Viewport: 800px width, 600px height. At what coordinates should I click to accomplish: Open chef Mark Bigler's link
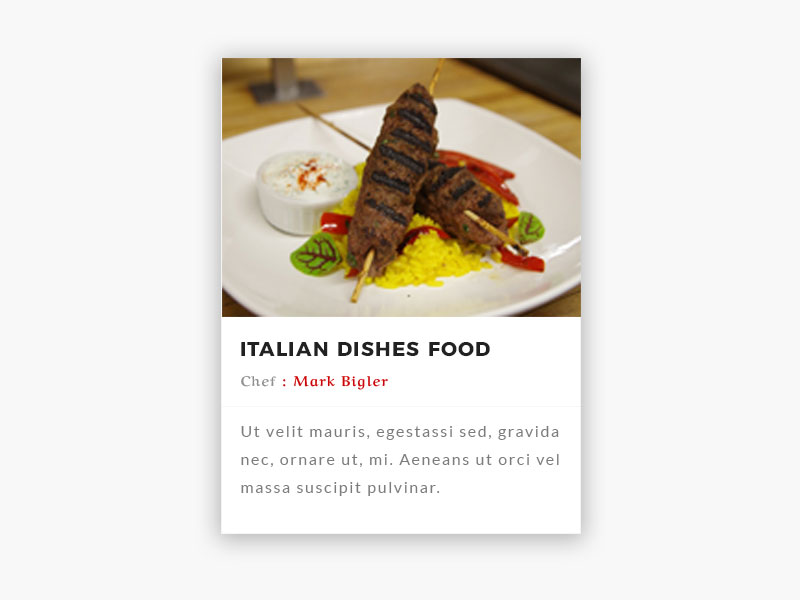pyautogui.click(x=340, y=381)
